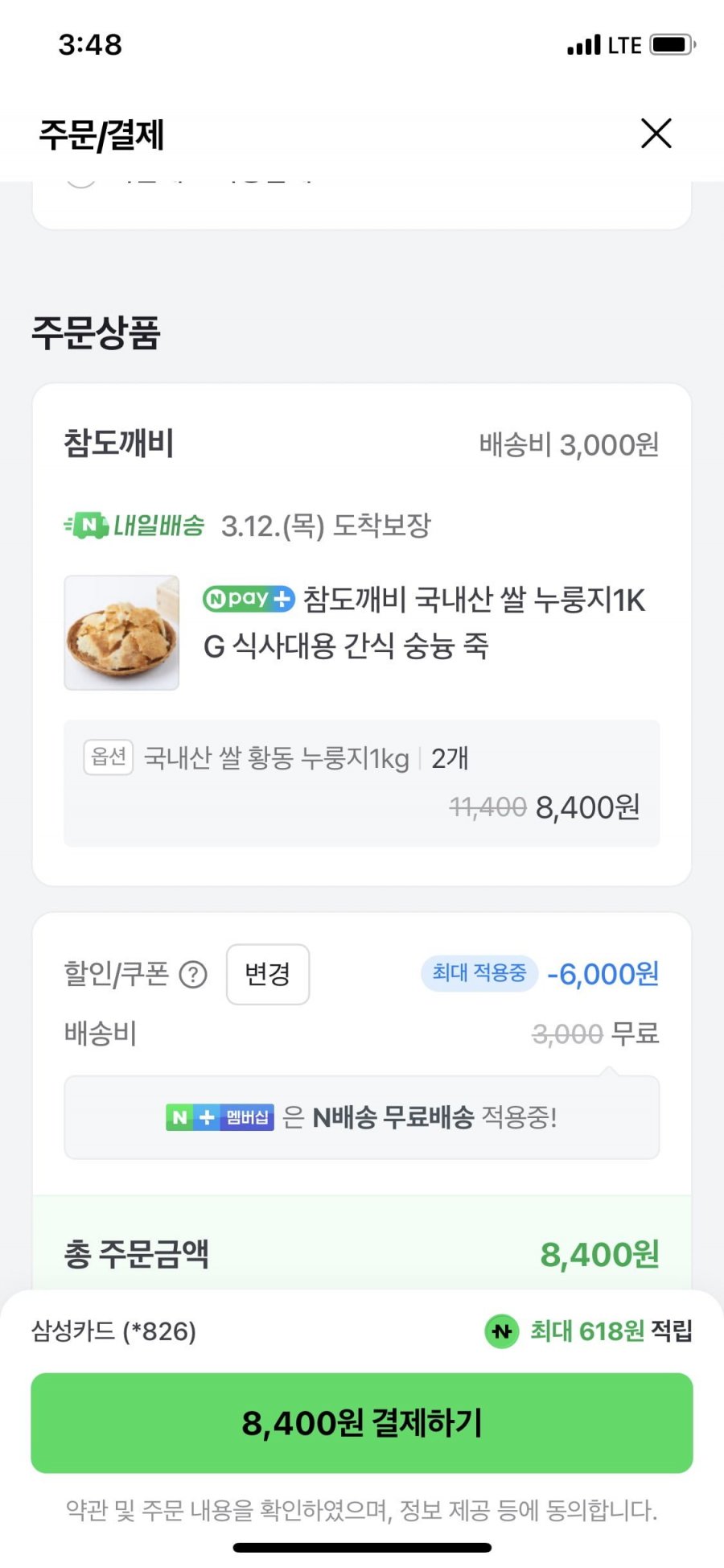
Task: Pay now with 8,400원 결제하기 button
Action: point(362,1422)
